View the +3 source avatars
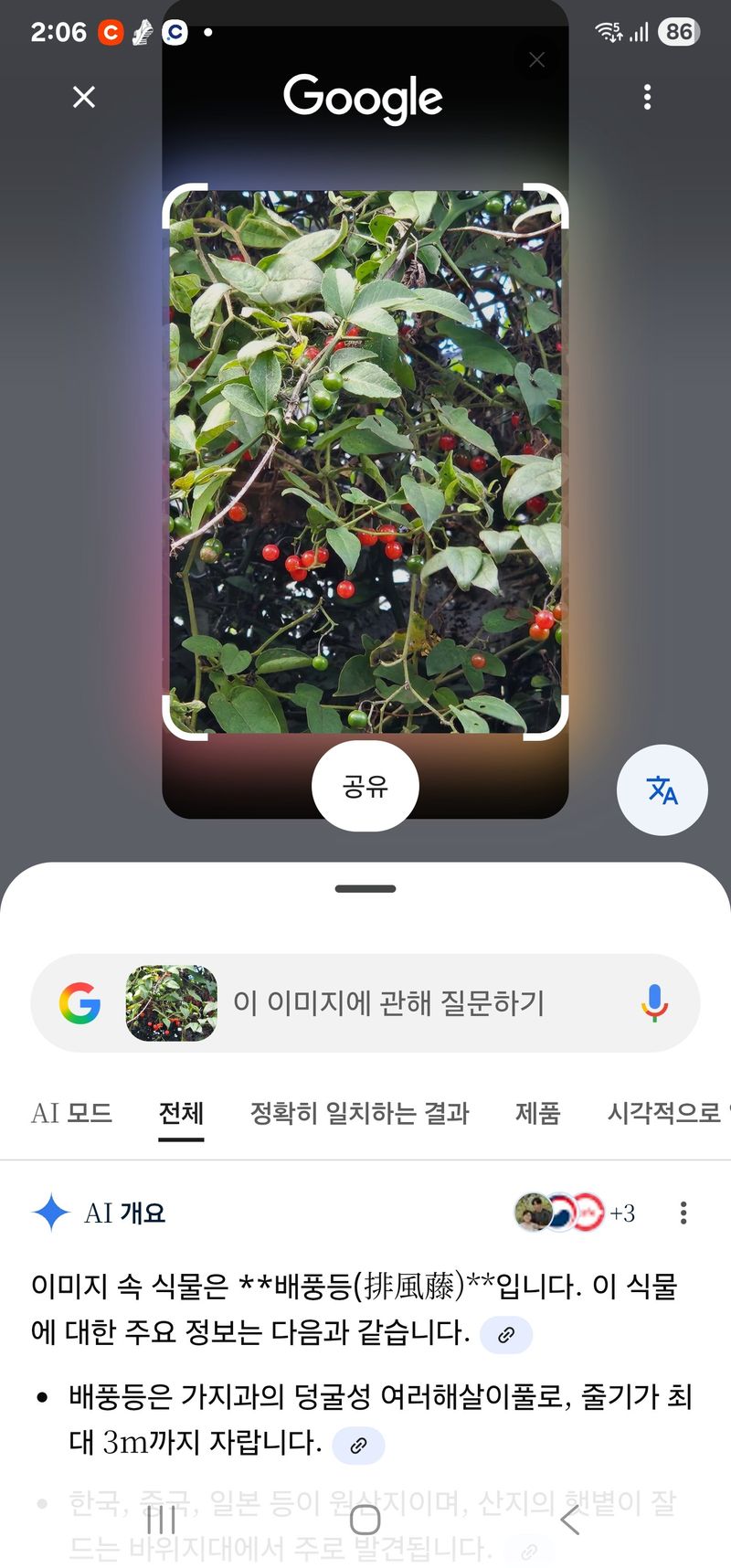Image resolution: width=731 pixels, height=1568 pixels. 575,1213
